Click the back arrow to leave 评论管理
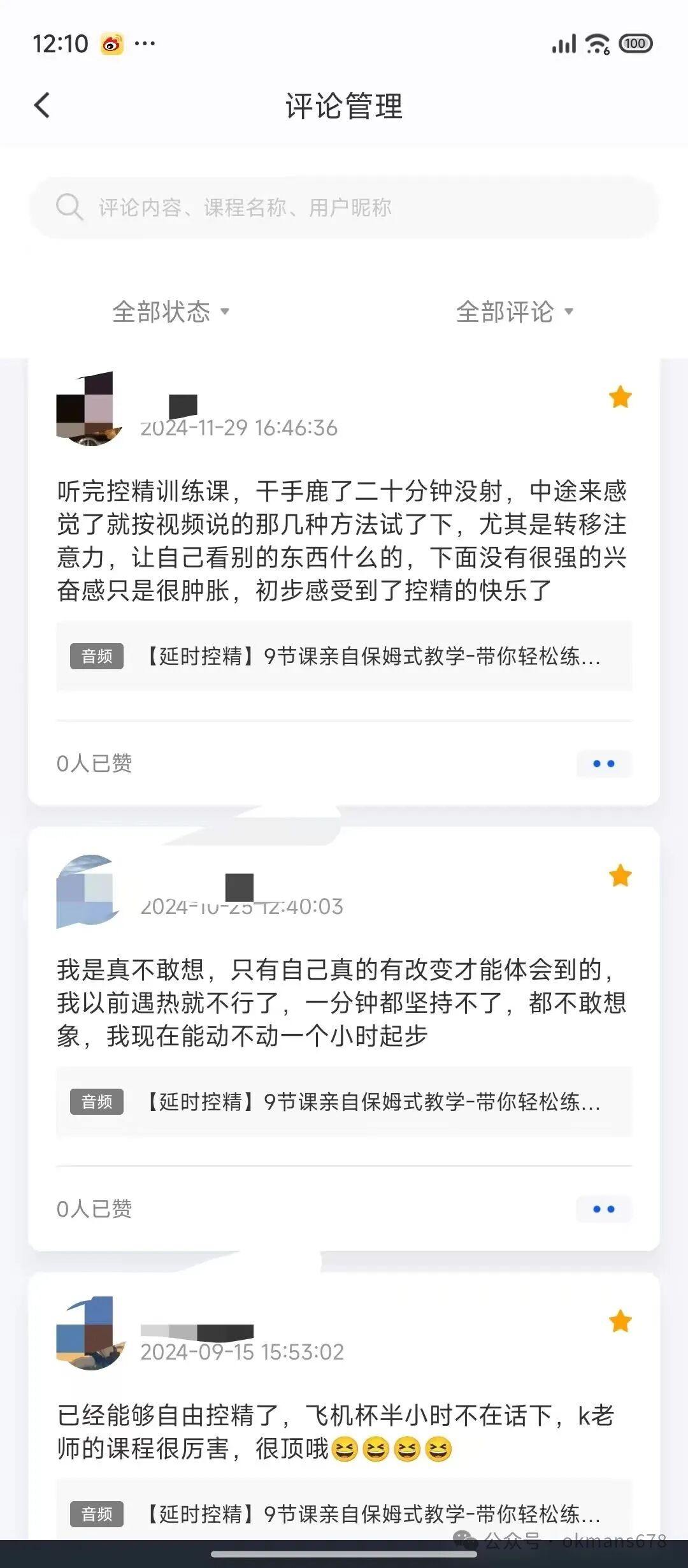This screenshot has width=688, height=1568. [x=42, y=105]
